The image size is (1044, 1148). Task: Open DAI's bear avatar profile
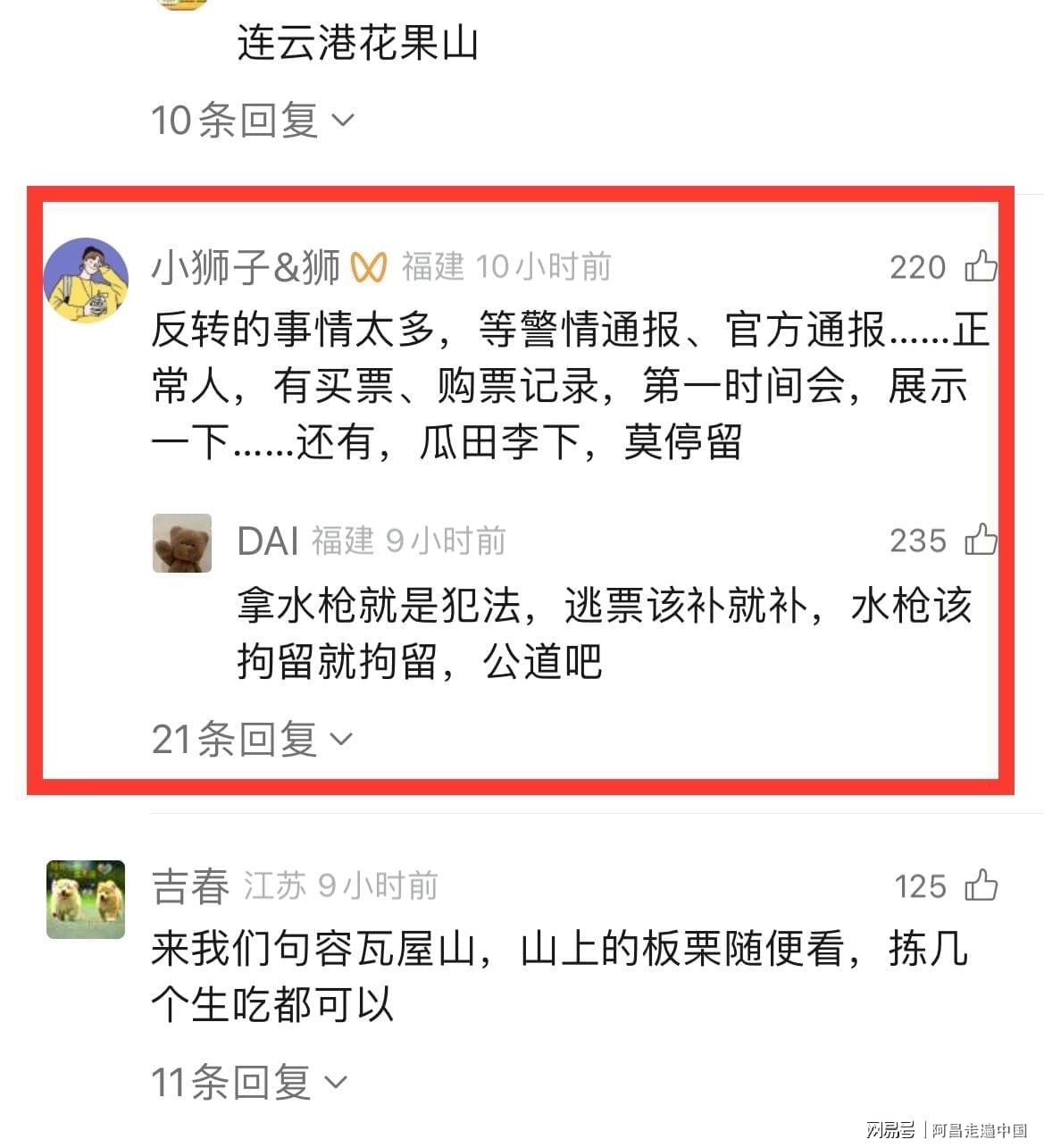point(182,542)
